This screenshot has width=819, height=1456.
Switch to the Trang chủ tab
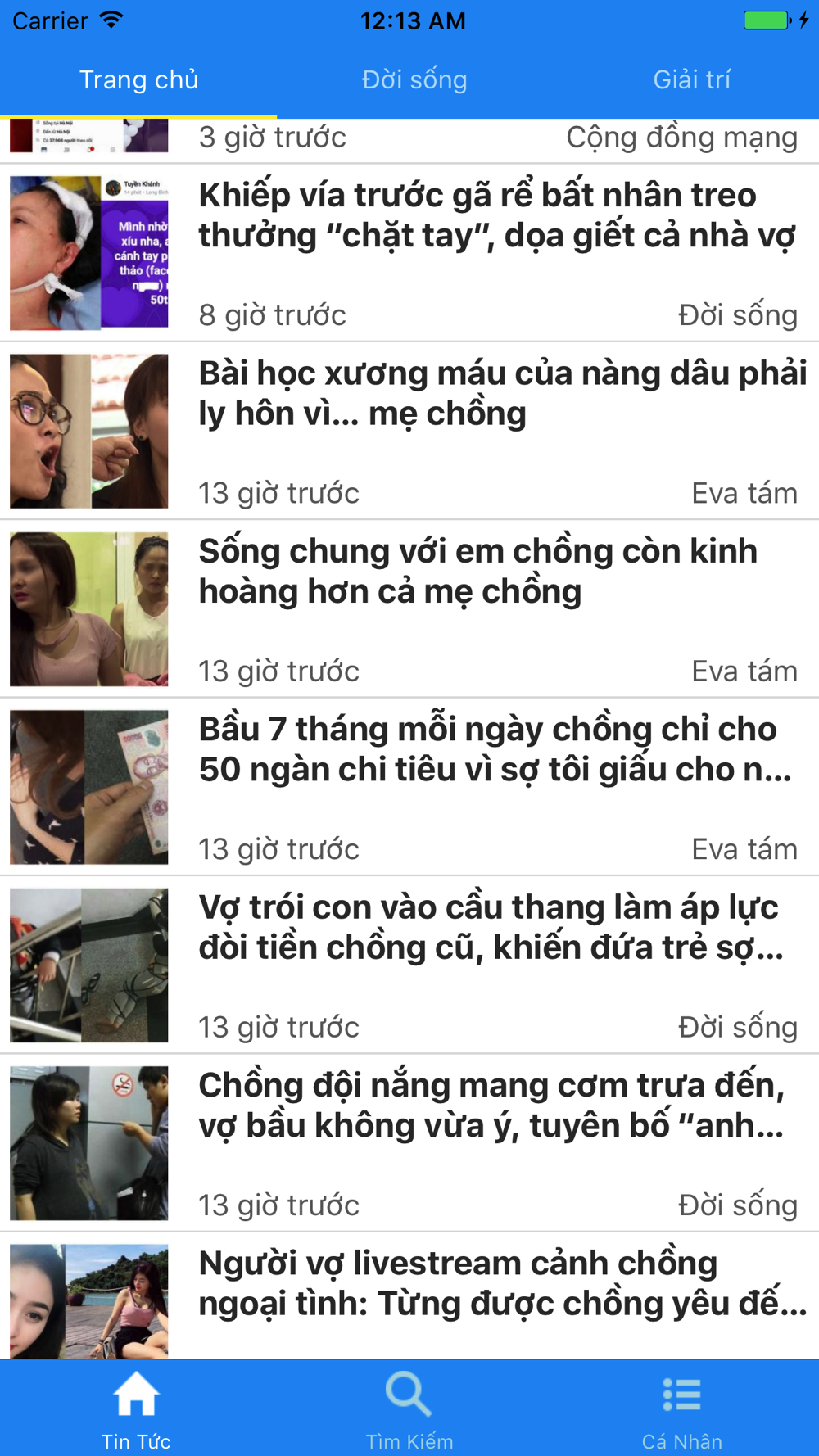138,80
